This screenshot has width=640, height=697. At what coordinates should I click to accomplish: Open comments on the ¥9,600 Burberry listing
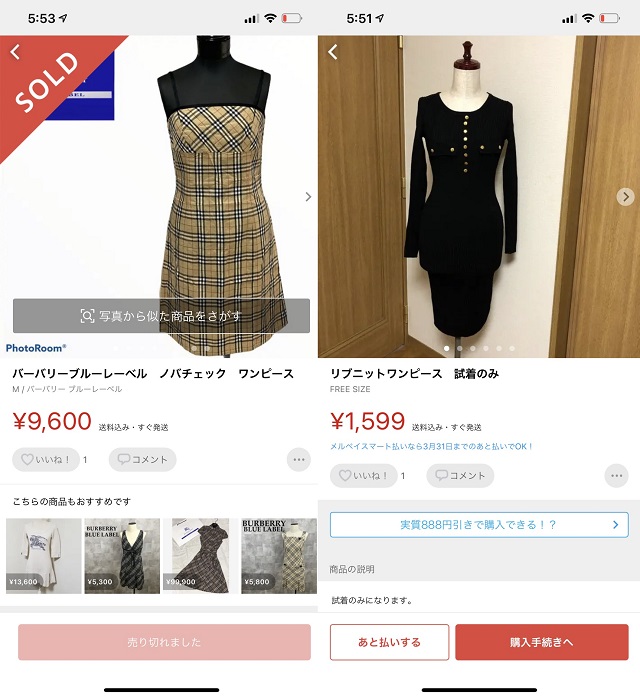[x=142, y=460]
